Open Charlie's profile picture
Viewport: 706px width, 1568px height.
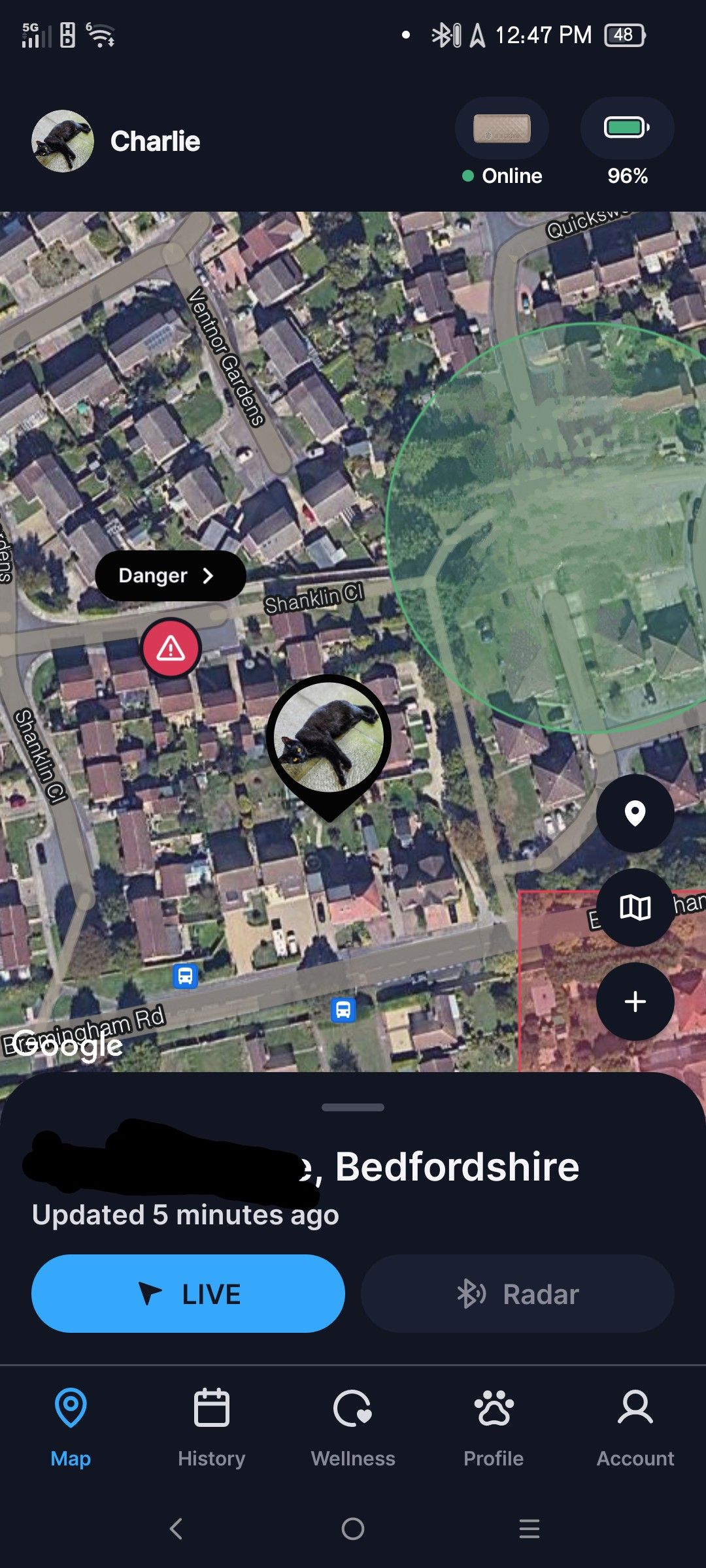pos(63,141)
